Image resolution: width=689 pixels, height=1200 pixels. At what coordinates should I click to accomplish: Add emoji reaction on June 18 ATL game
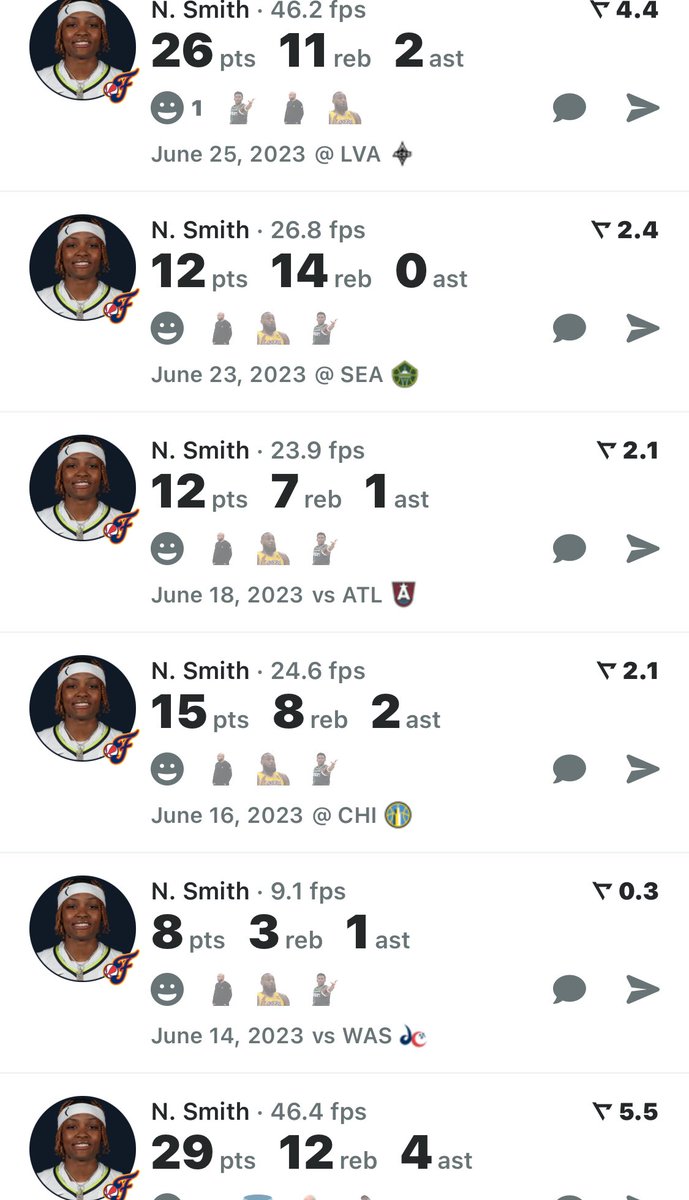[167, 548]
